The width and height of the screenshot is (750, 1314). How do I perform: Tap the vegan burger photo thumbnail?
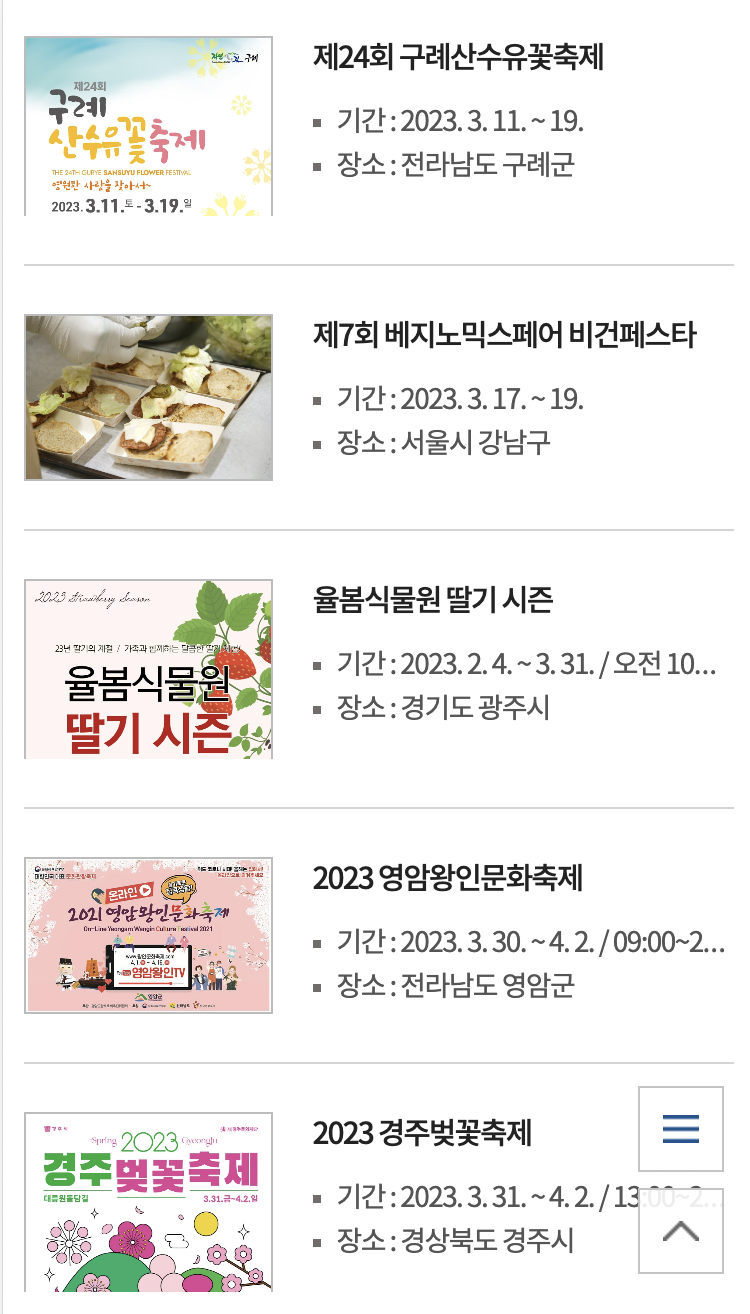pos(149,398)
